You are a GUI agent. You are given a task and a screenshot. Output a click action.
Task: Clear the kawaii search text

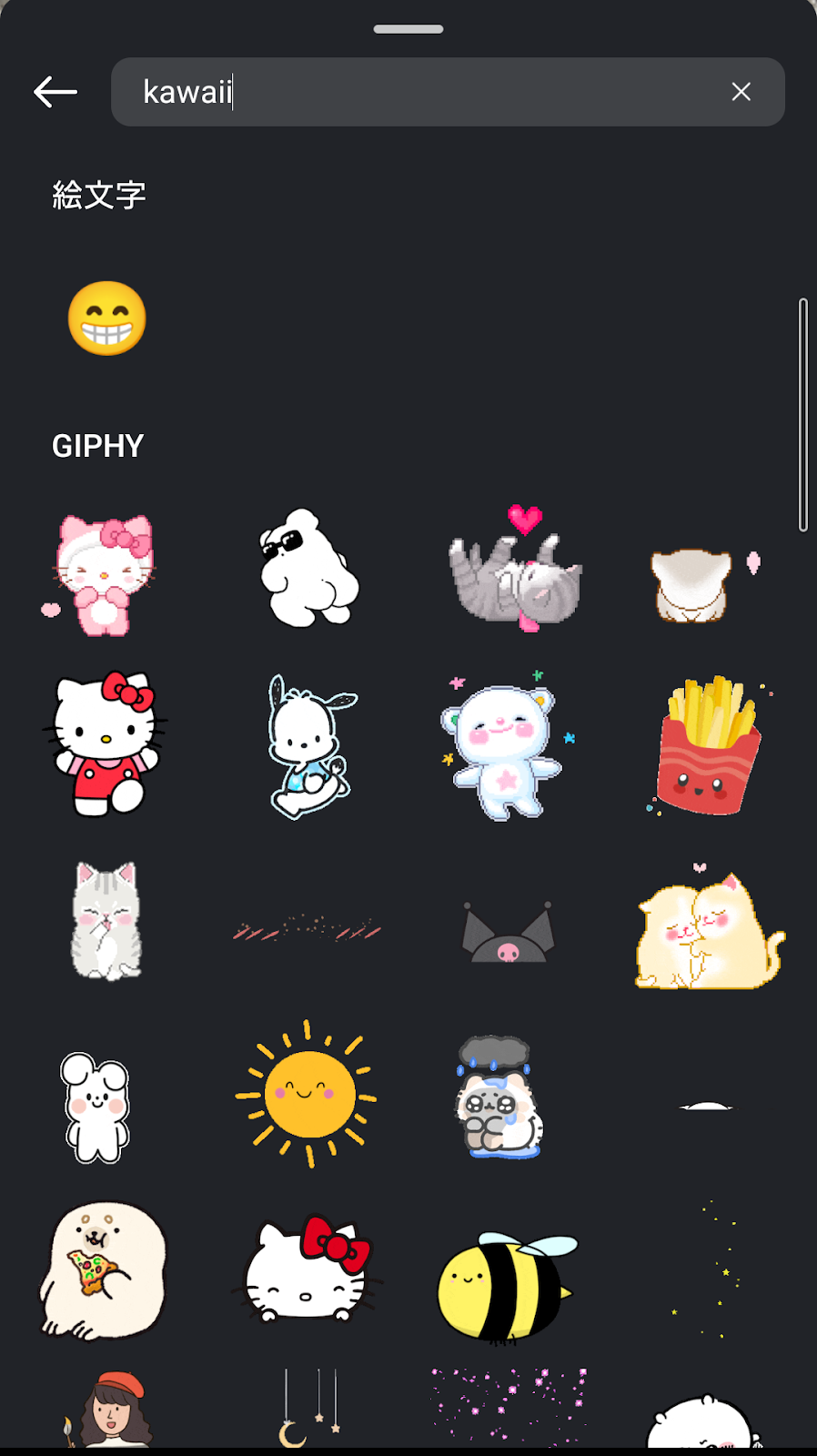741,92
